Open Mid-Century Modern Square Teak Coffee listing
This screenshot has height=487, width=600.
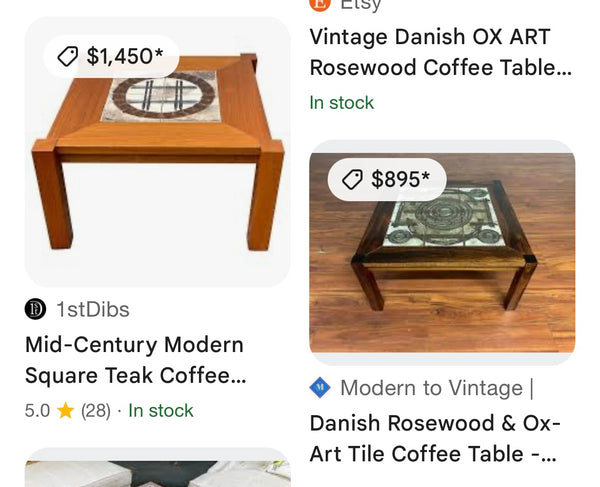[134, 360]
